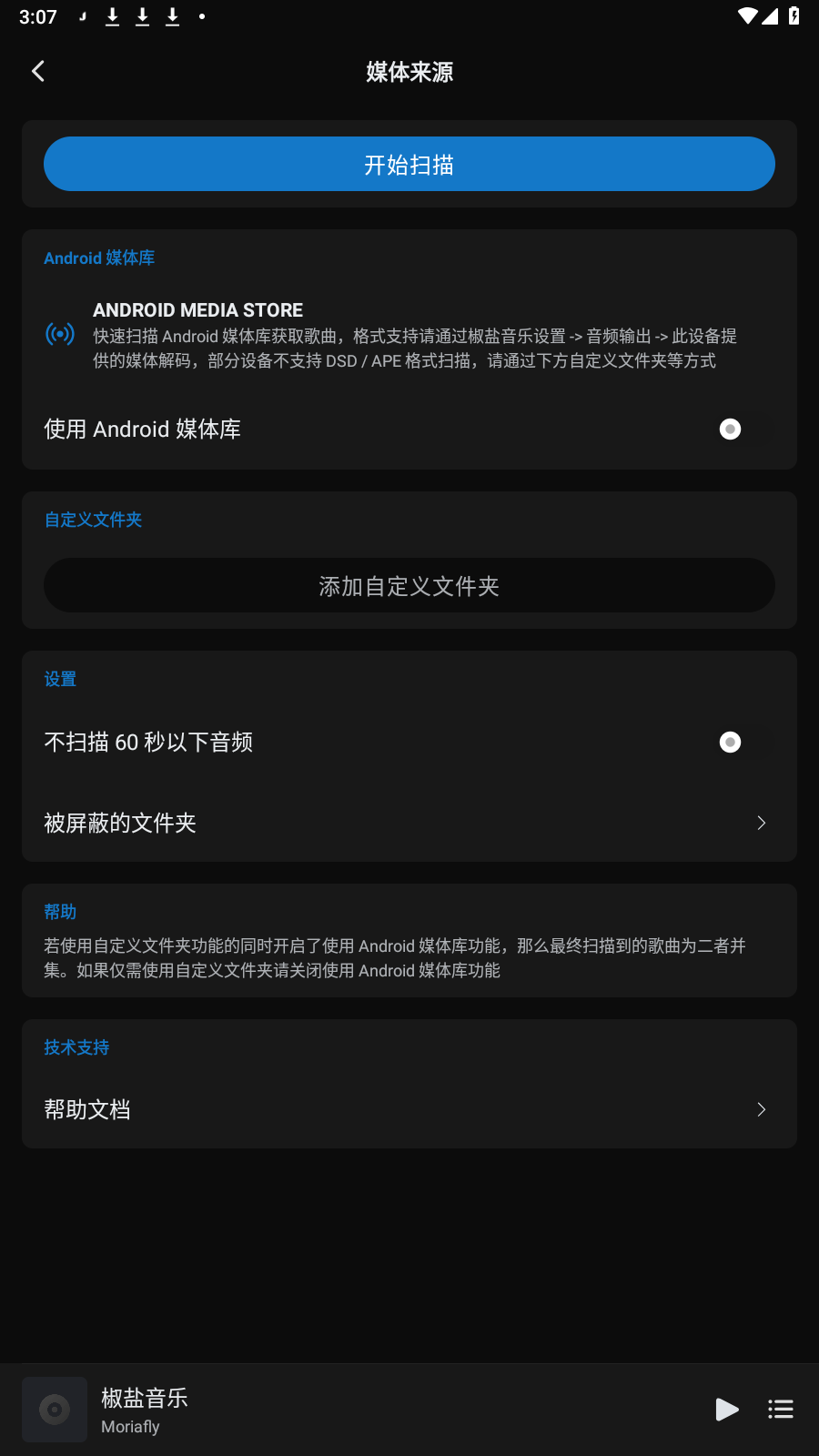Go back from the 媒体来源 page

click(38, 71)
